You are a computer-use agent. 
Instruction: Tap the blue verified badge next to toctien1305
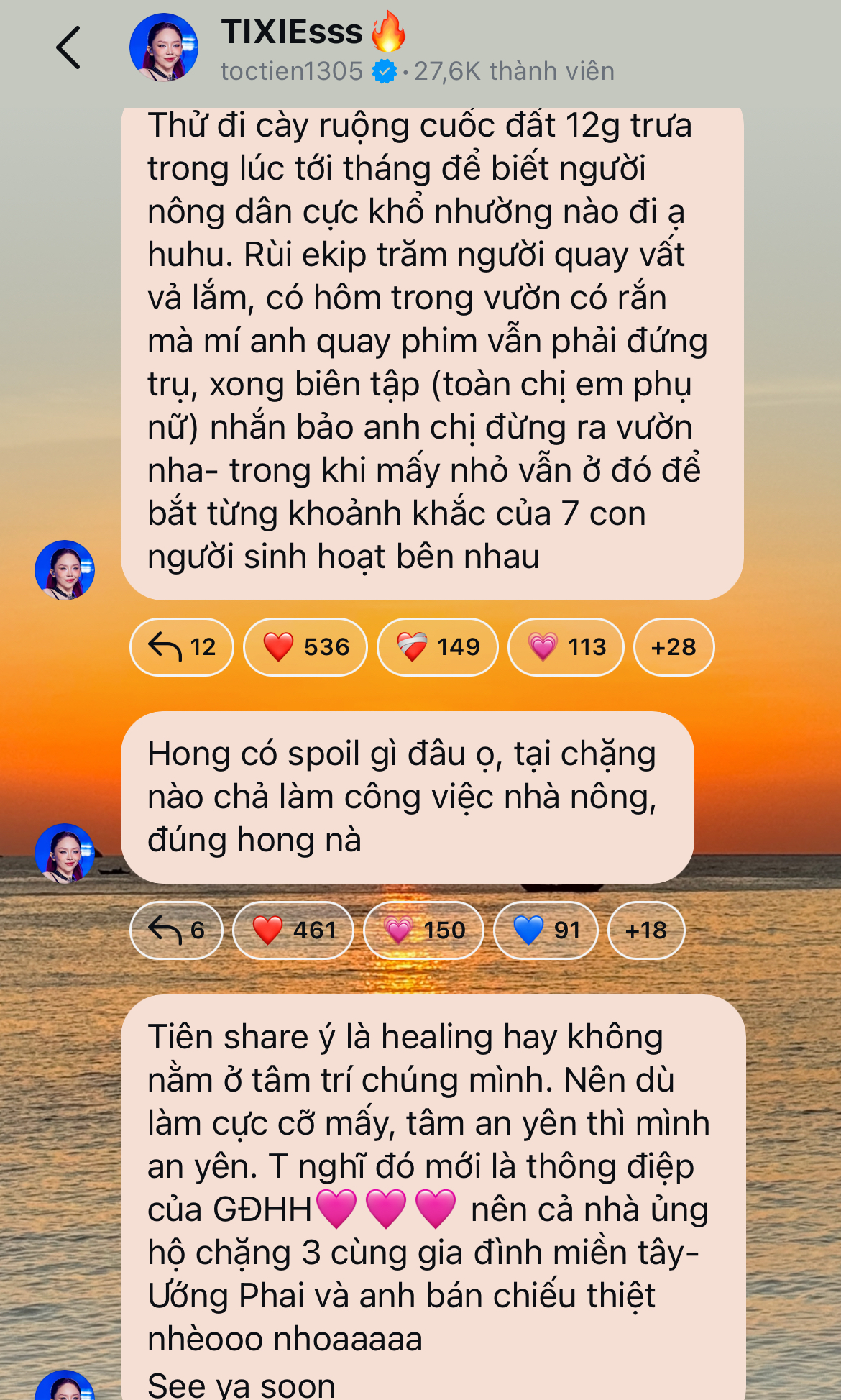pyautogui.click(x=384, y=70)
